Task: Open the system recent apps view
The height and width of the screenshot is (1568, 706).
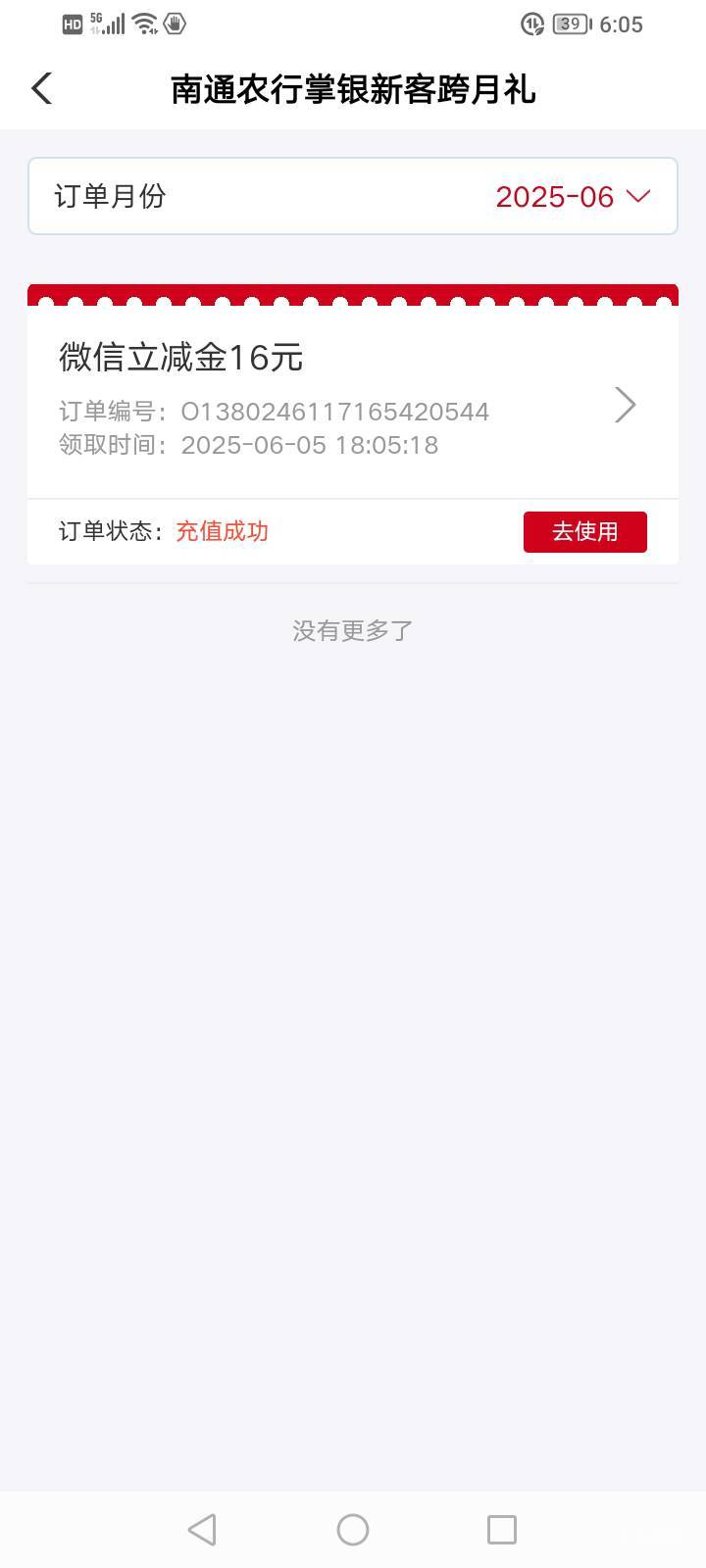Action: [x=501, y=1529]
